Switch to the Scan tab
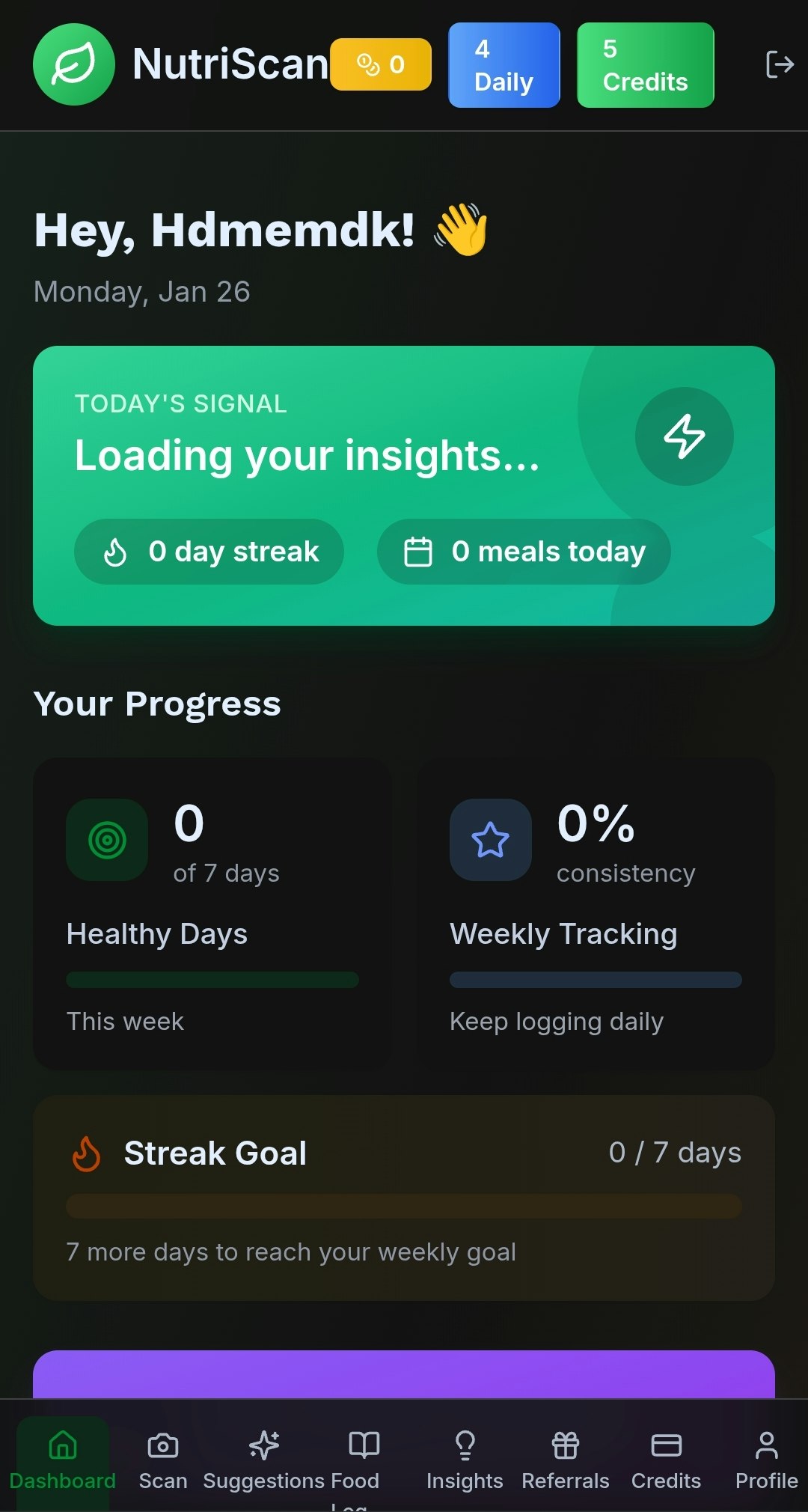 click(x=163, y=1460)
